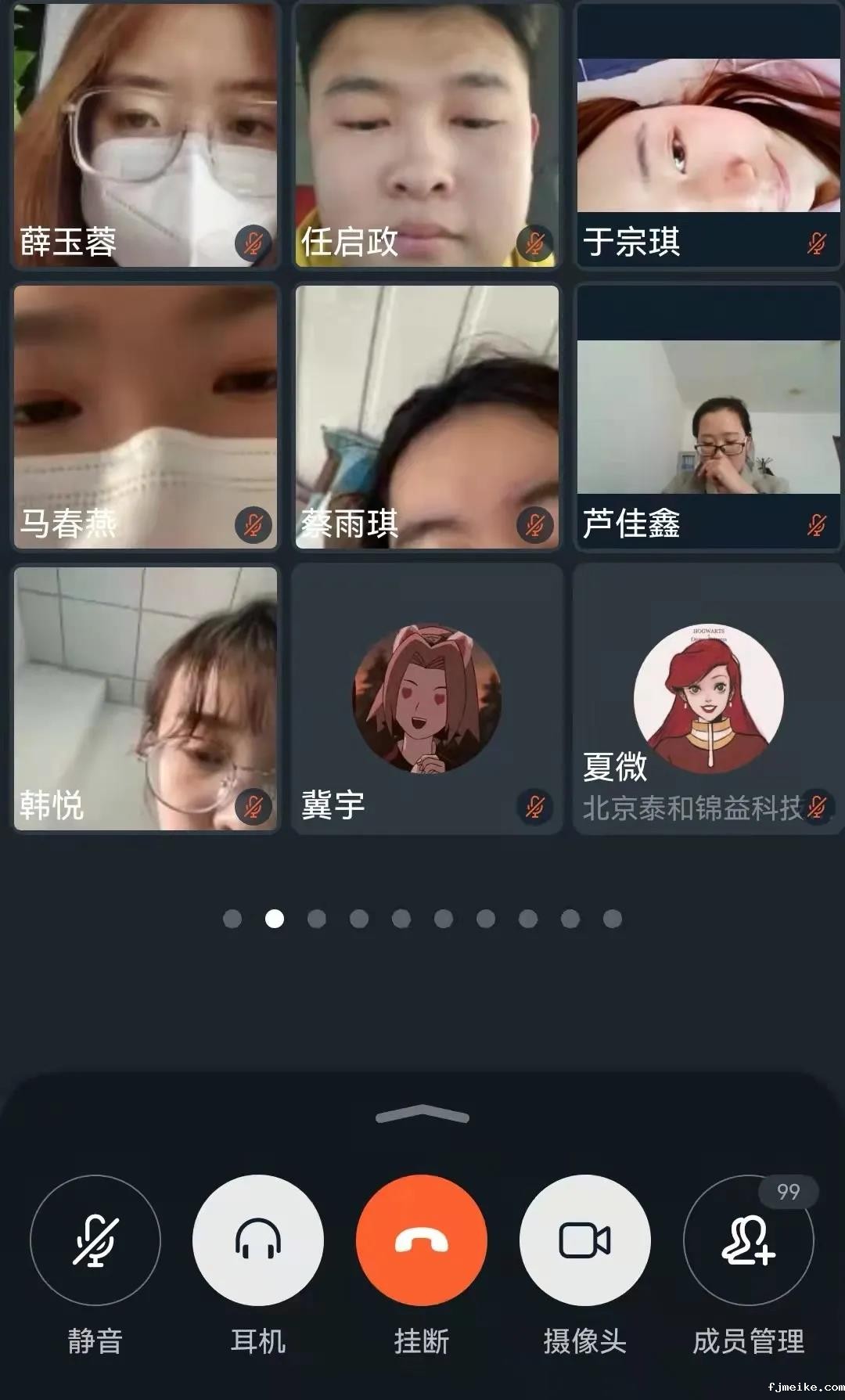Select 夏微's participant tile
Viewport: 845px width, 1400px height.
point(708,698)
